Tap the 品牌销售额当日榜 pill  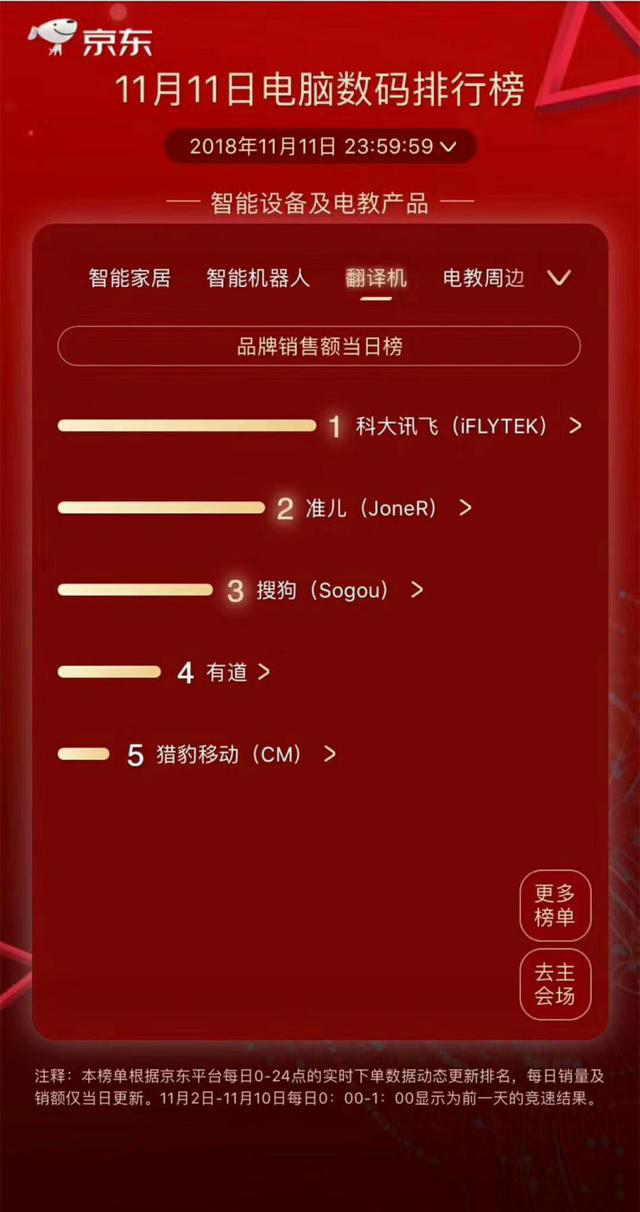[x=319, y=346]
